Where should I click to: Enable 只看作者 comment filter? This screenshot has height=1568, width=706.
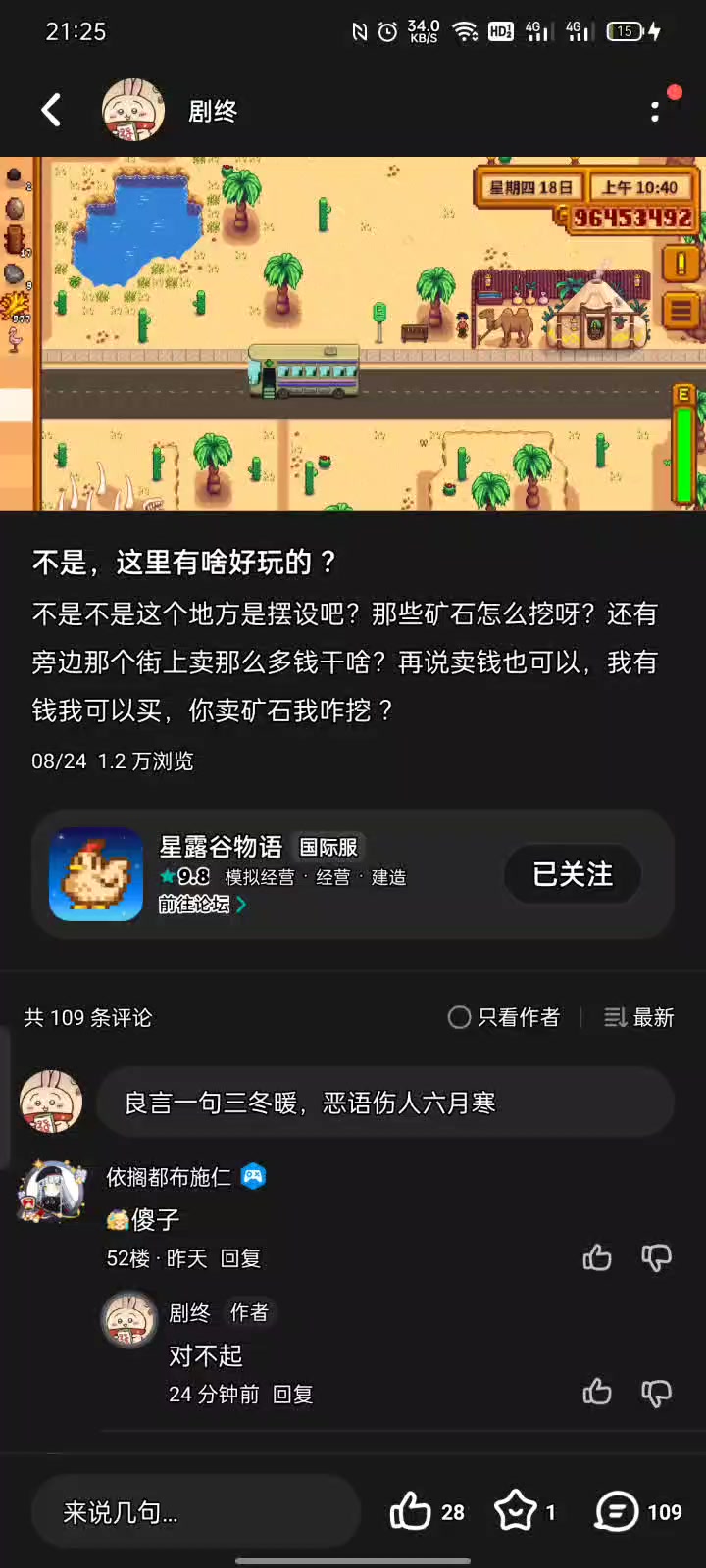504,1017
